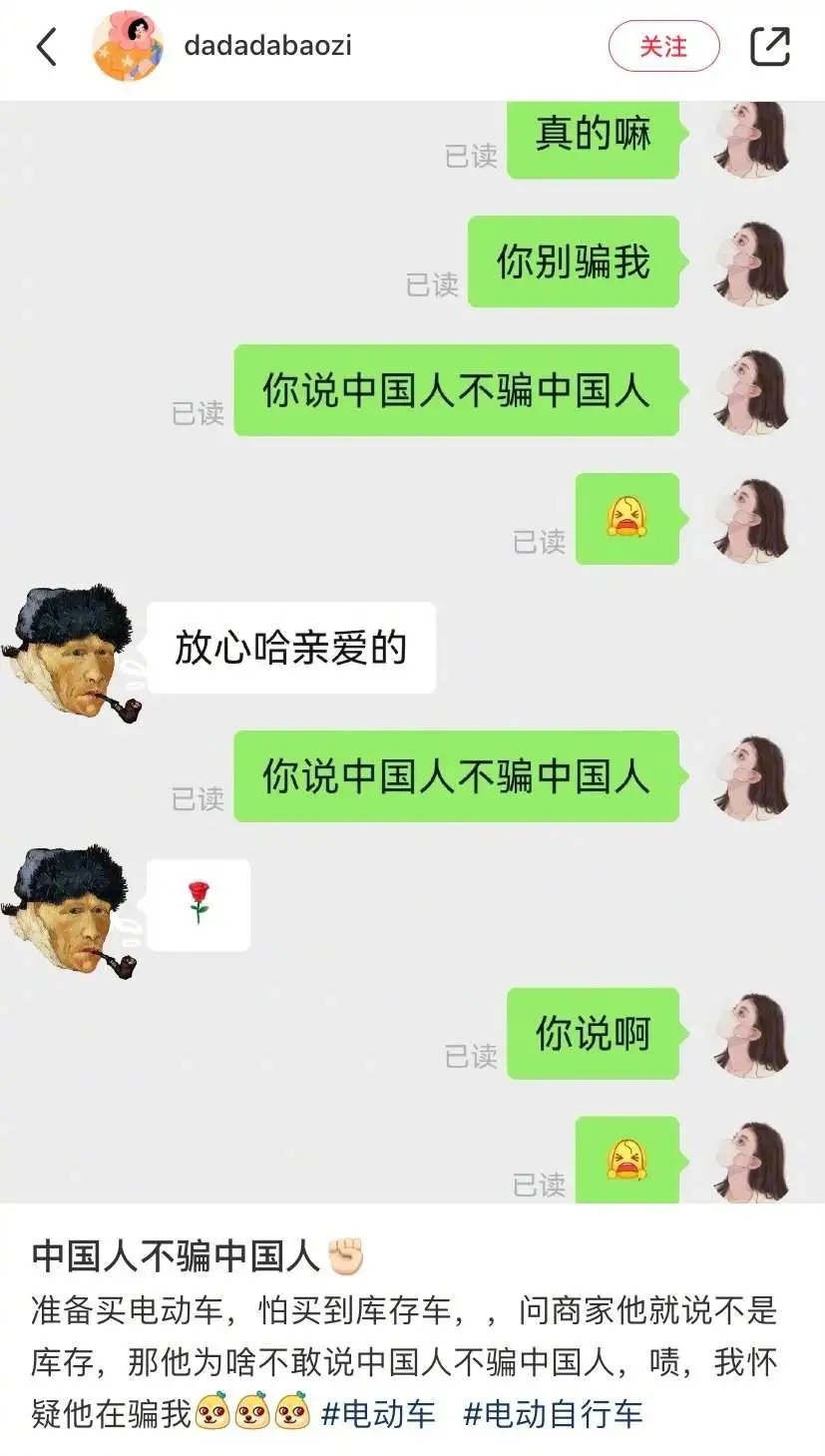This screenshot has height=1456, width=825.
Task: Click the 你说啊 message bubble
Action: [x=594, y=1035]
